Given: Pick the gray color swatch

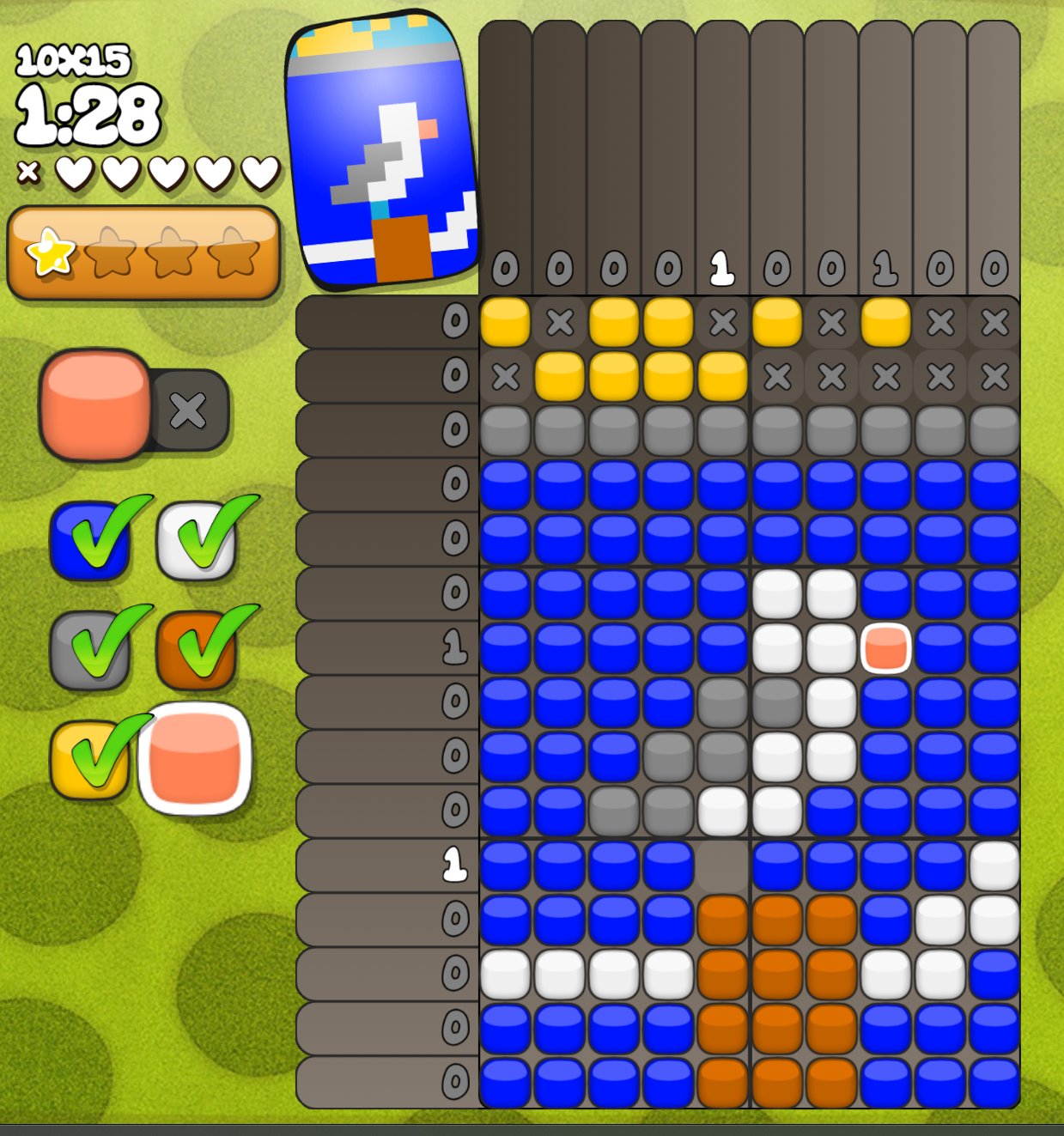Looking at the screenshot, I should [x=90, y=650].
